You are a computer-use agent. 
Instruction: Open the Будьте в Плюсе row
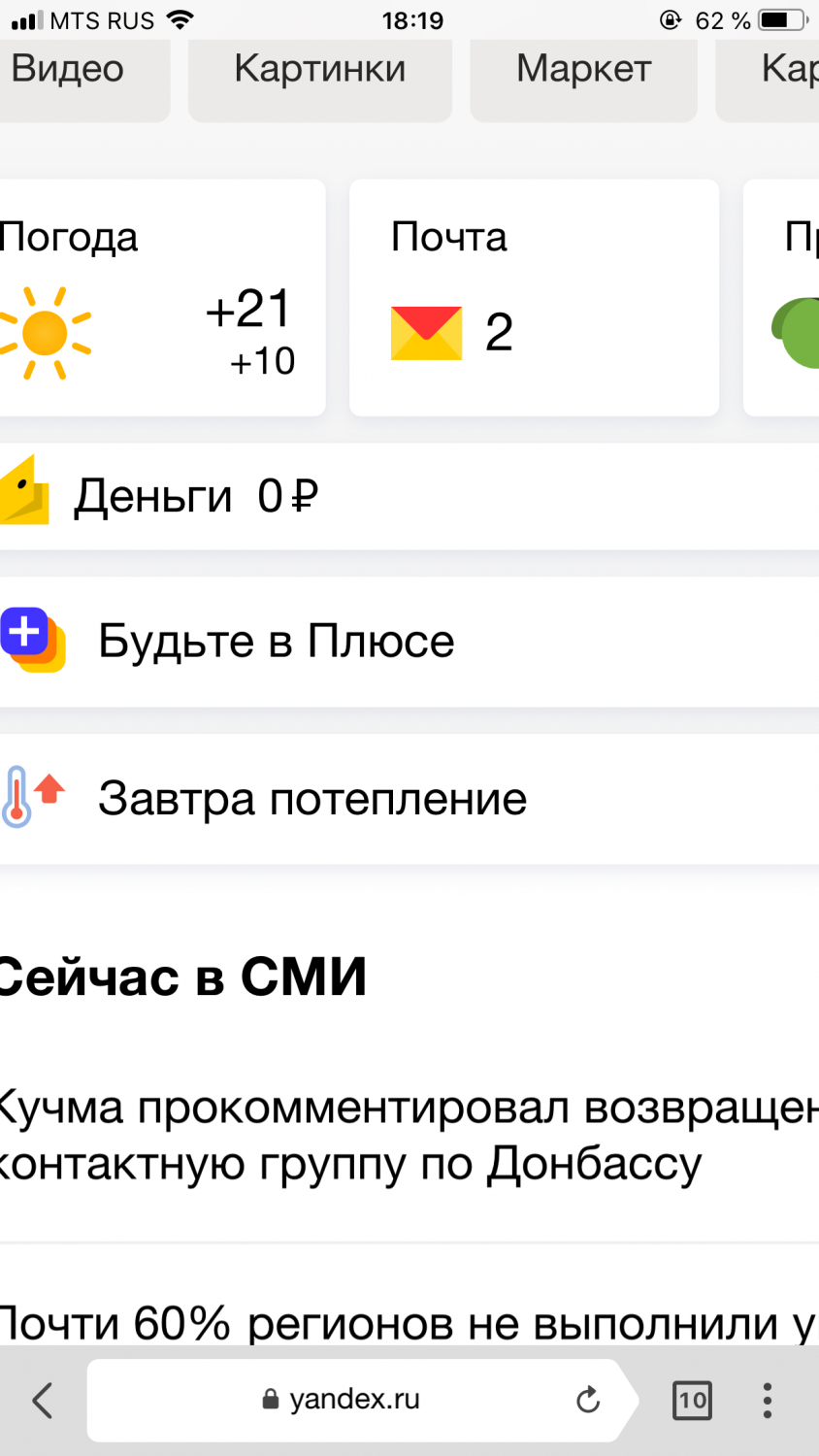(409, 642)
